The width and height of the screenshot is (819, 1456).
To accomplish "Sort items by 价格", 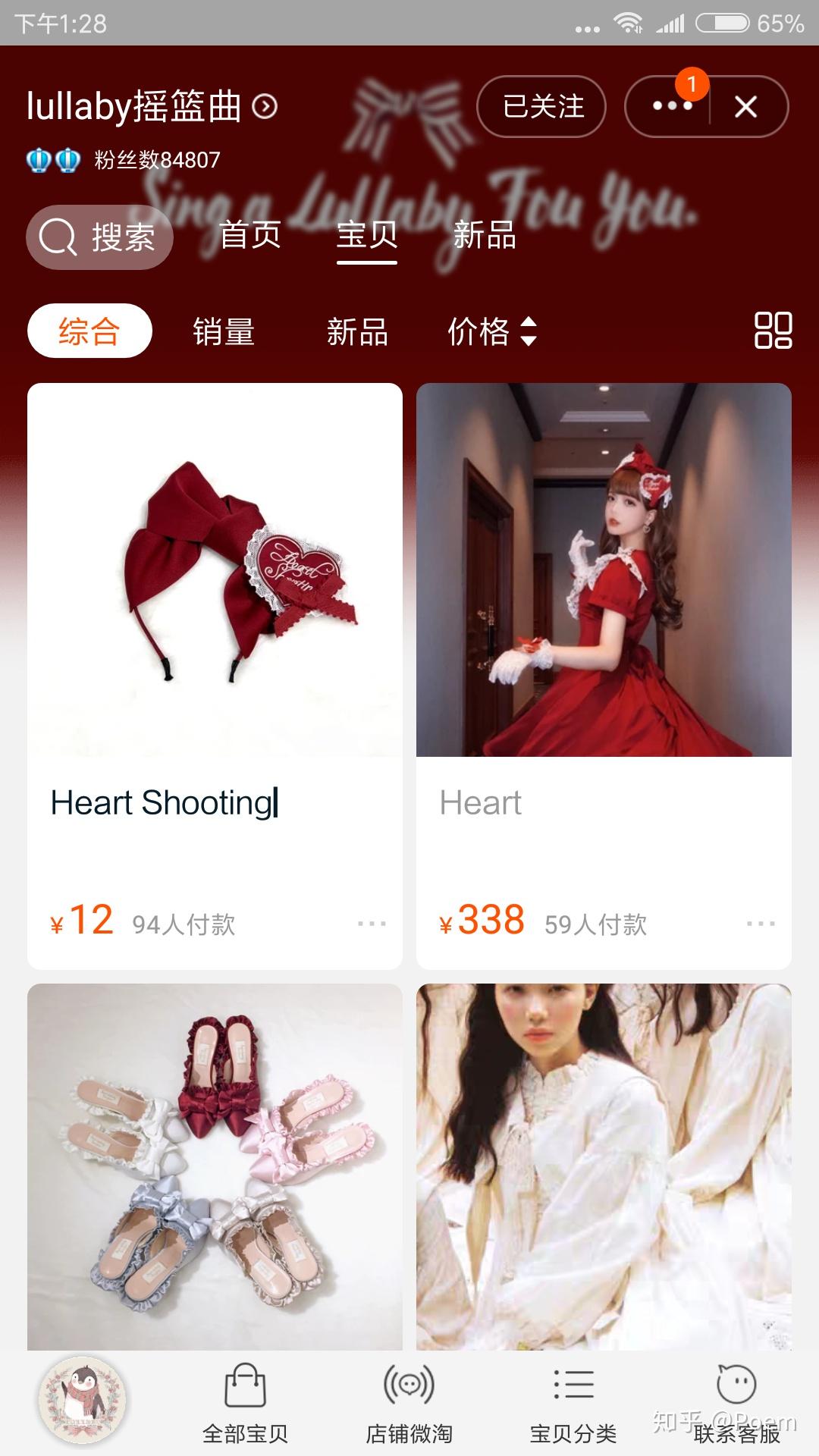I will pyautogui.click(x=491, y=331).
